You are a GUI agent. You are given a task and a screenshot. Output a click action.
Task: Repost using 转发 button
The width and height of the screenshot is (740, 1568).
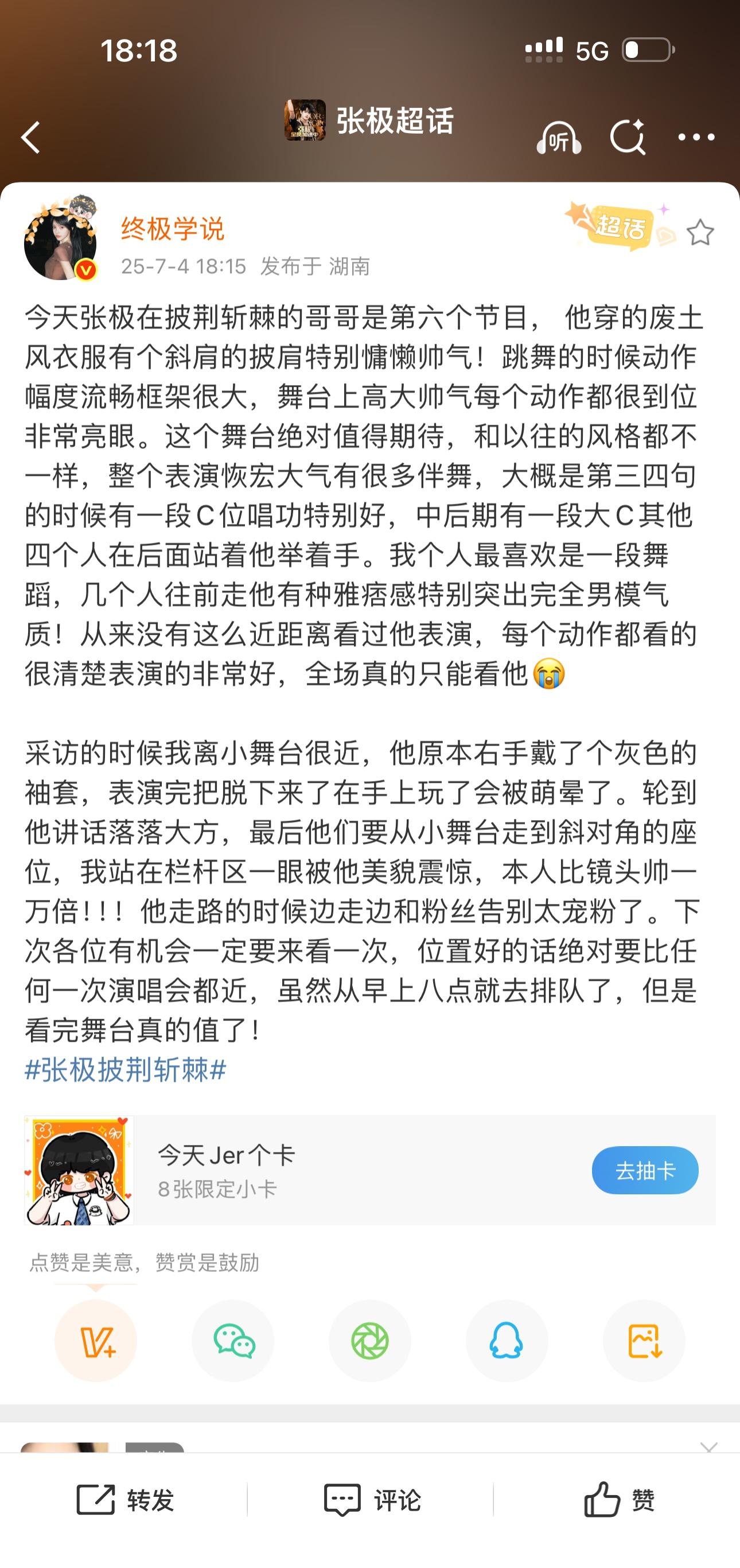click(126, 1500)
